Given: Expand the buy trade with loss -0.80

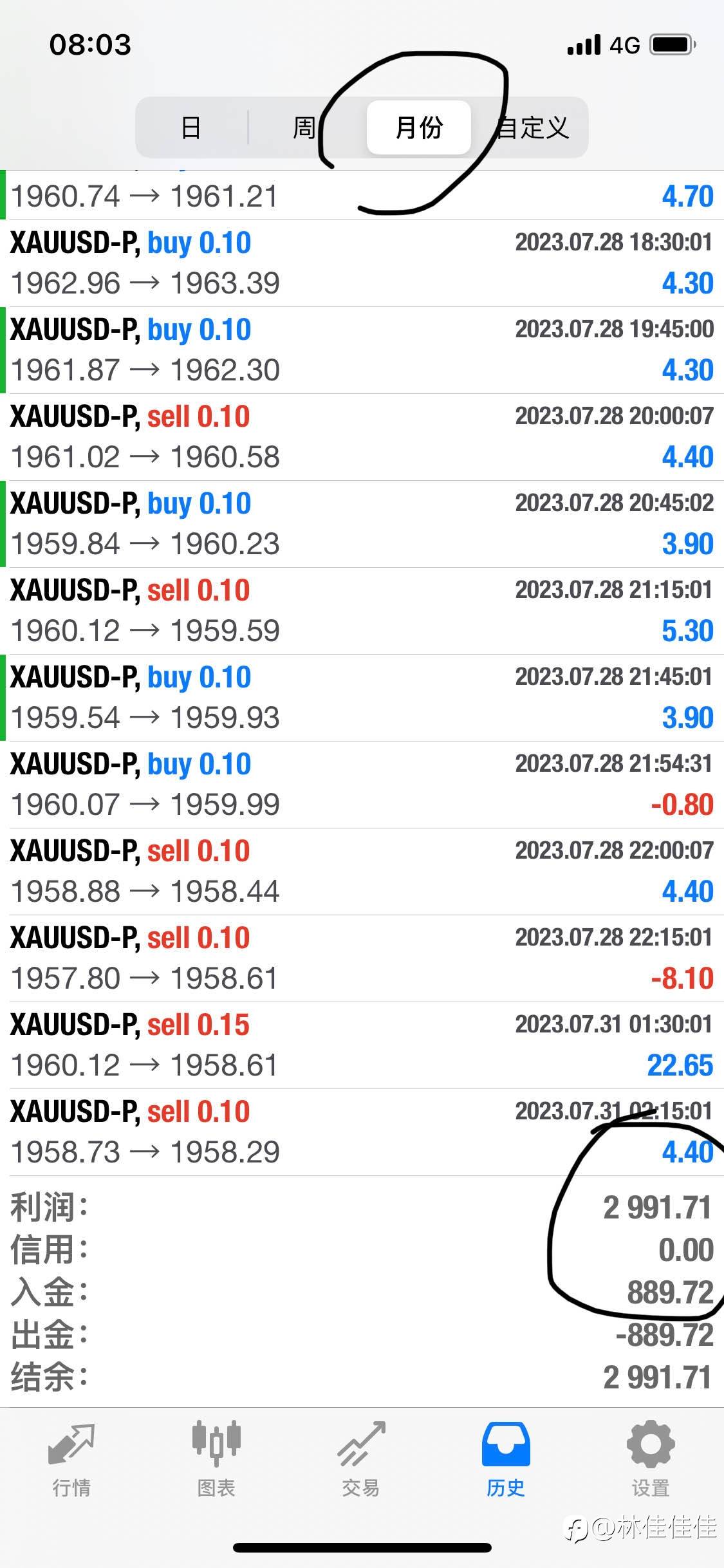Looking at the screenshot, I should (x=362, y=785).
